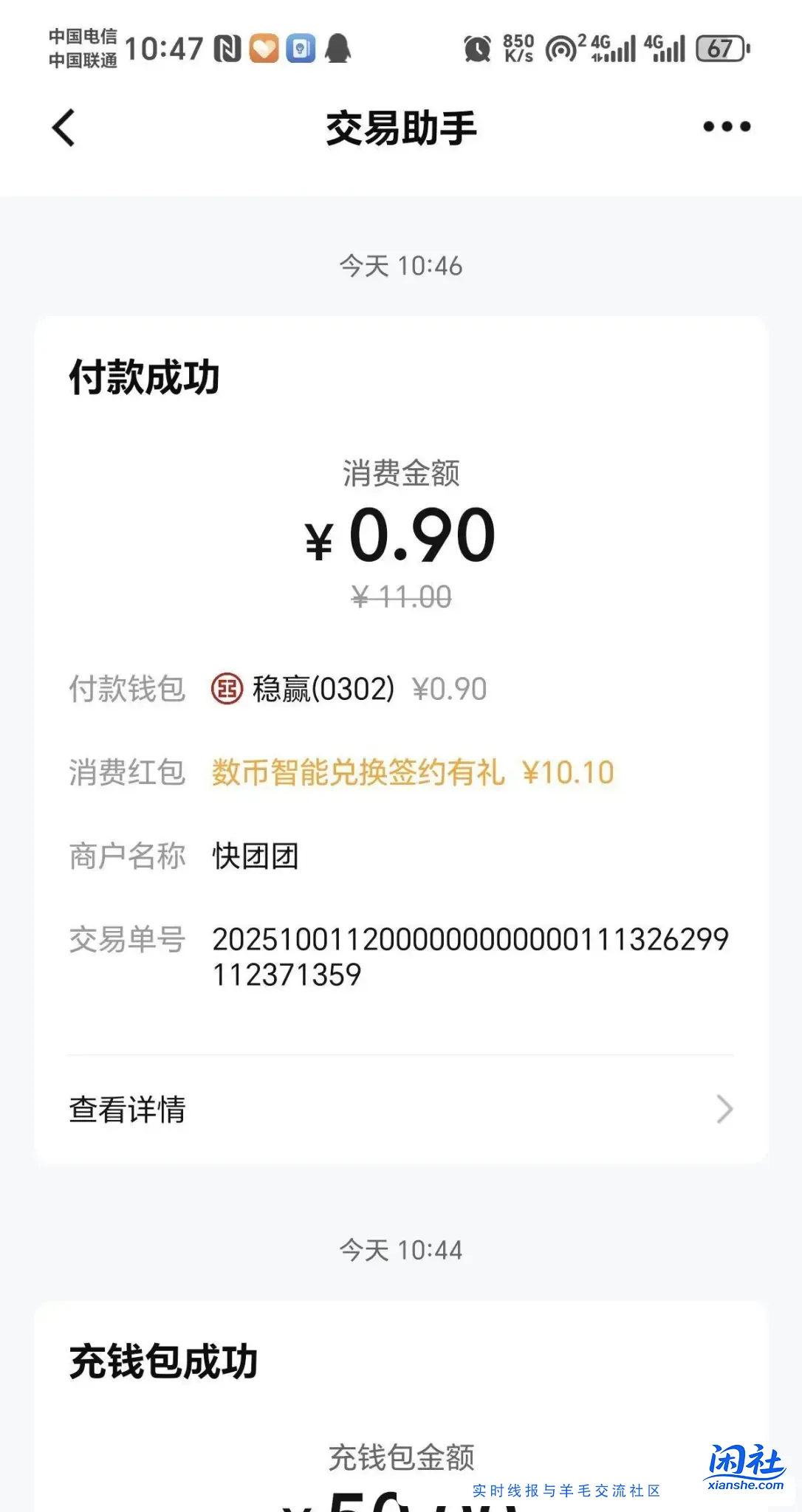Tap the ICBC bank logo beside 稳赢(0302)
This screenshot has width=802, height=1512.
point(226,687)
